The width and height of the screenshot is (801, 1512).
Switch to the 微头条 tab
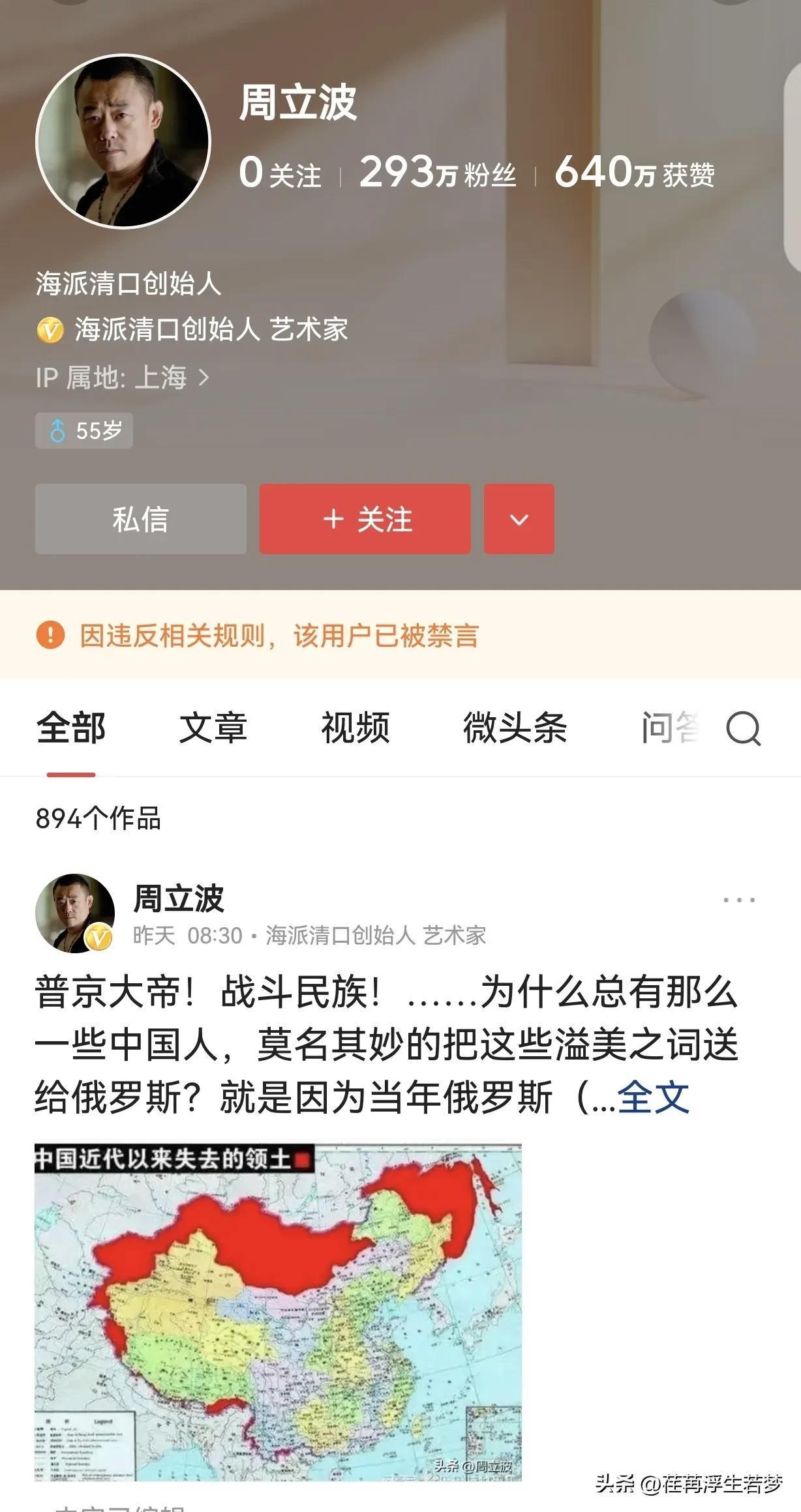[x=515, y=728]
